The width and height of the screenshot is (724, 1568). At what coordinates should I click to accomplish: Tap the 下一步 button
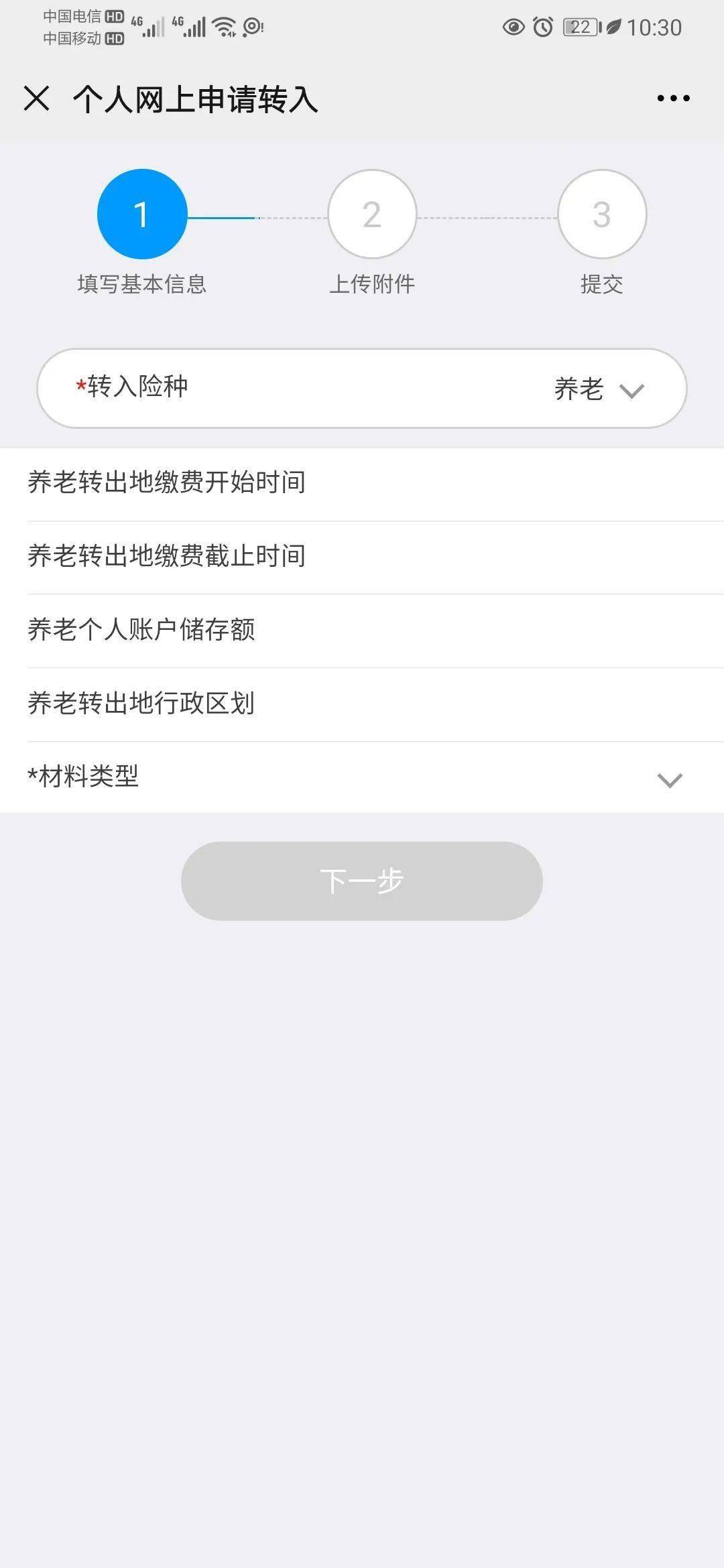(x=362, y=880)
